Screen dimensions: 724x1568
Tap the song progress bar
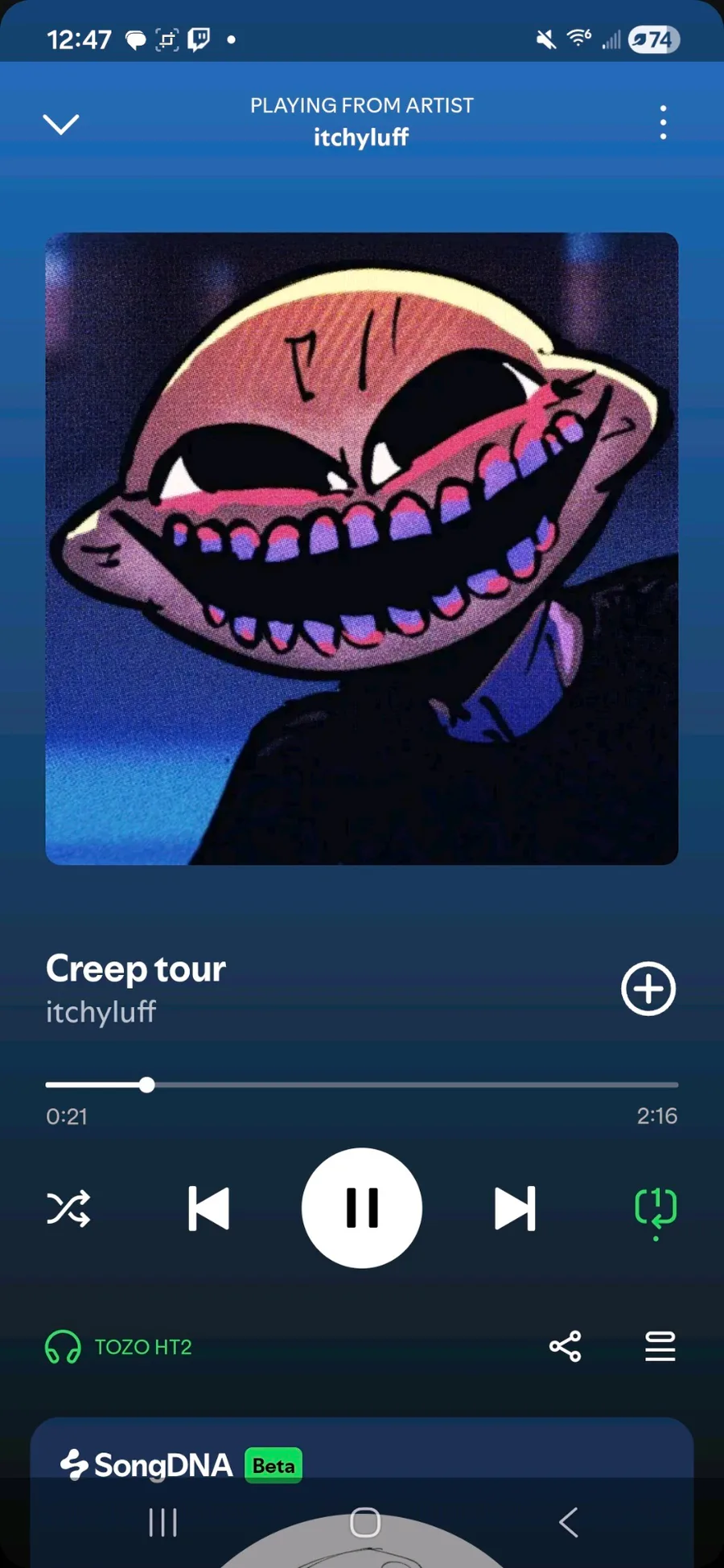point(362,1084)
